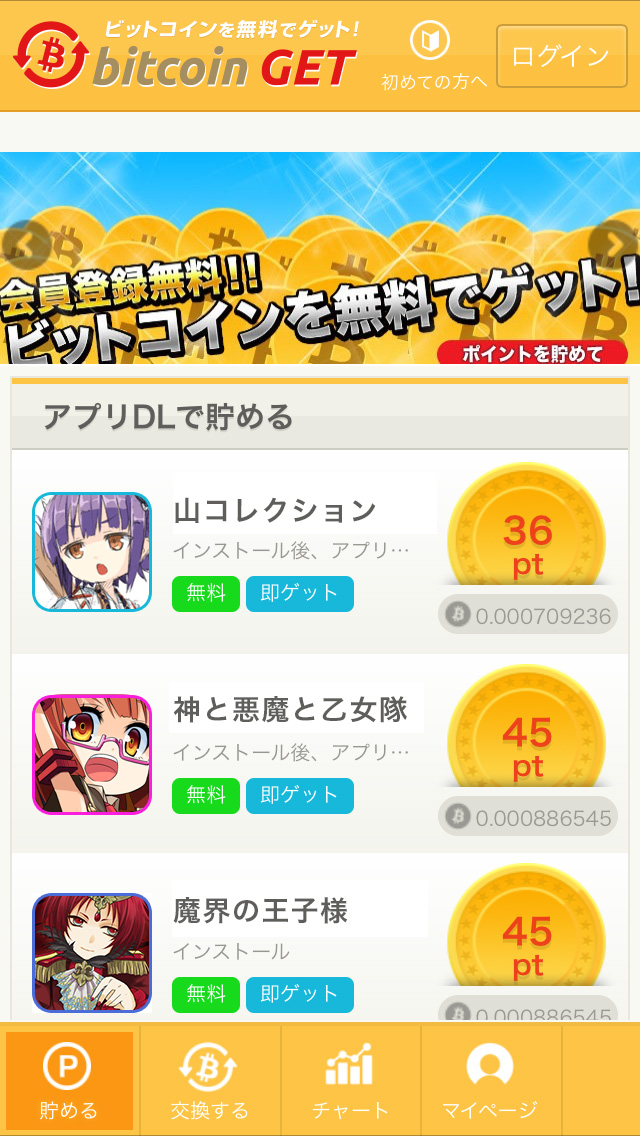This screenshot has height=1136, width=640.
Task: Switch to the 貯める tab
Action: coord(69,1080)
